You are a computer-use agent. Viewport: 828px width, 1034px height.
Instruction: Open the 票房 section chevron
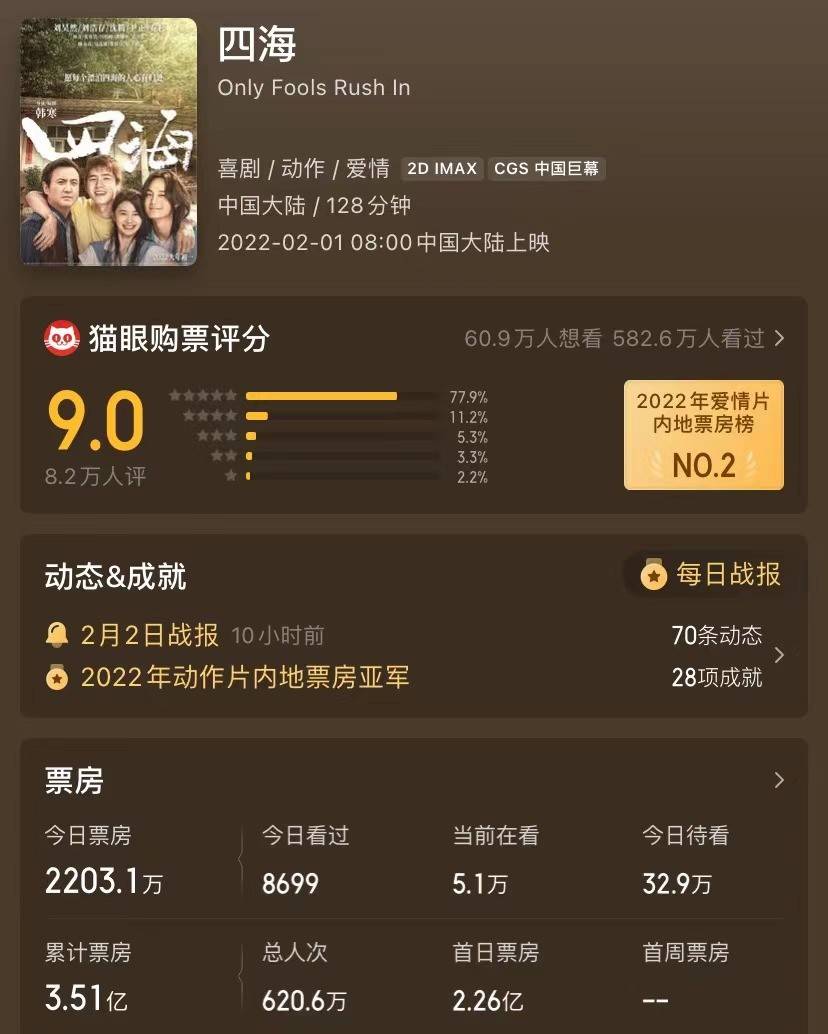point(780,780)
